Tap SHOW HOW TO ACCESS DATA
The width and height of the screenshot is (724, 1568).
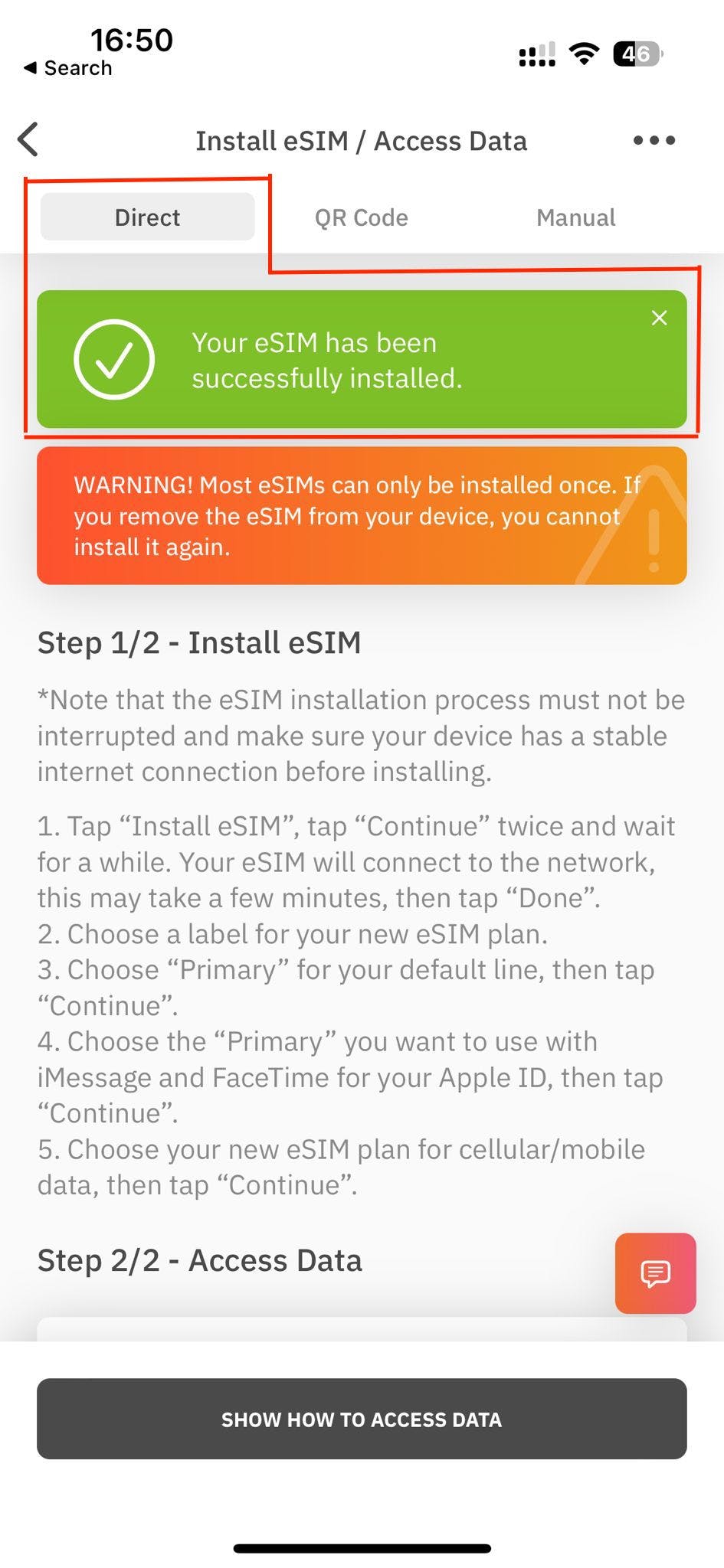[x=362, y=1419]
